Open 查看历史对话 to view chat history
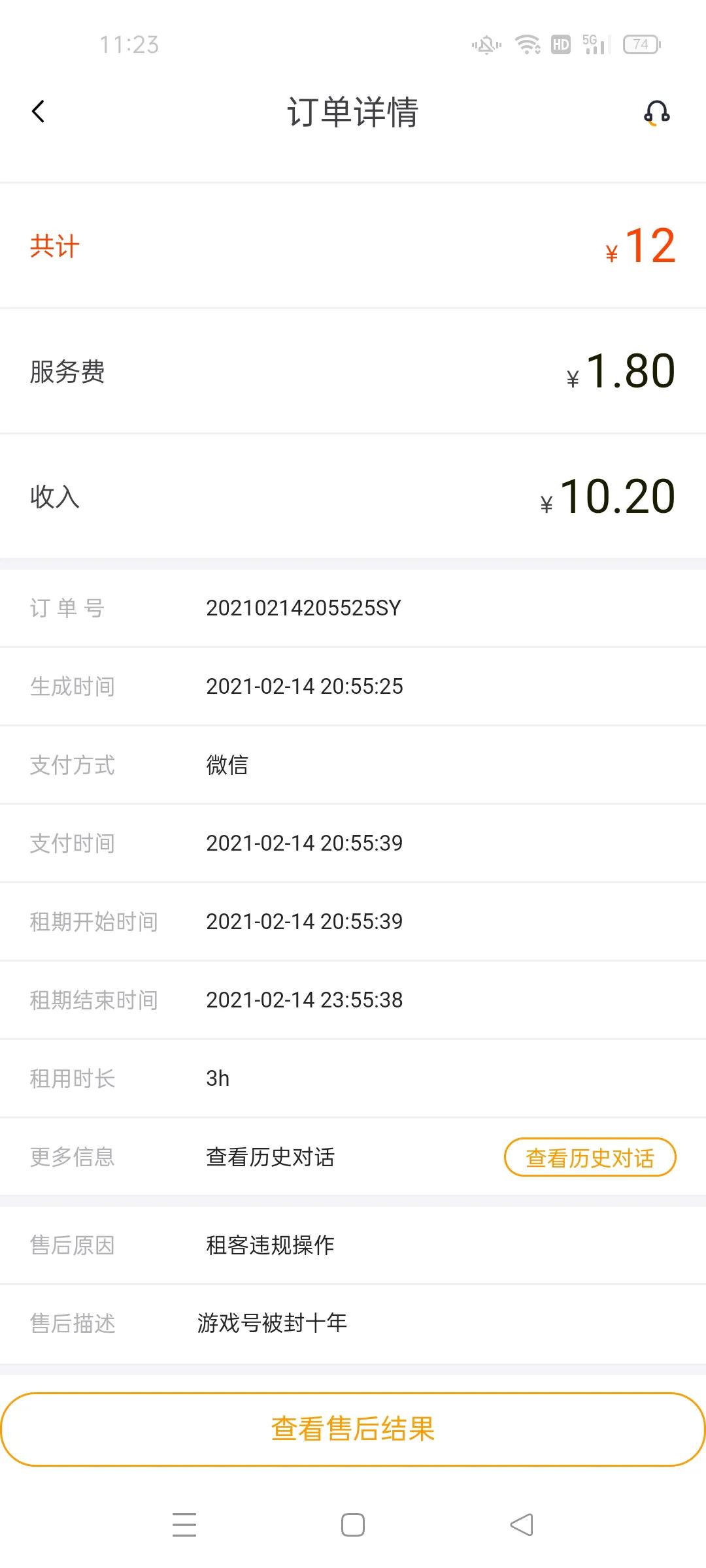This screenshot has width=706, height=1568. pos(589,1156)
